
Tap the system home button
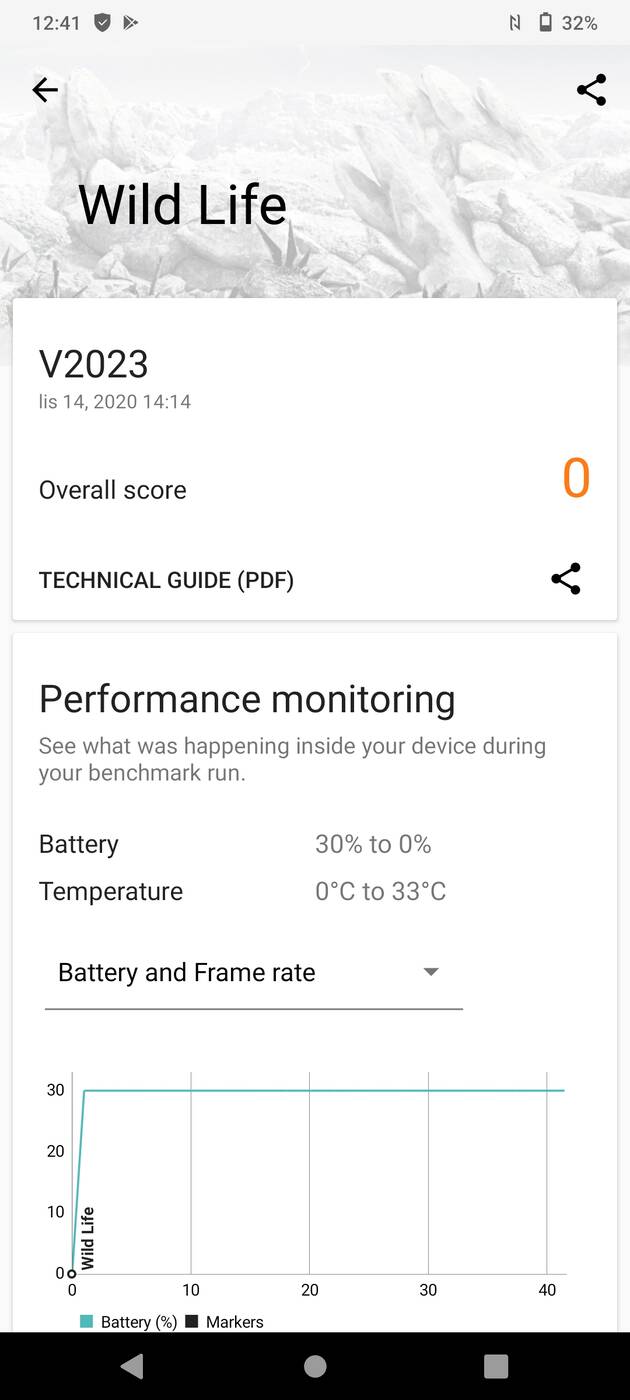point(315,1366)
